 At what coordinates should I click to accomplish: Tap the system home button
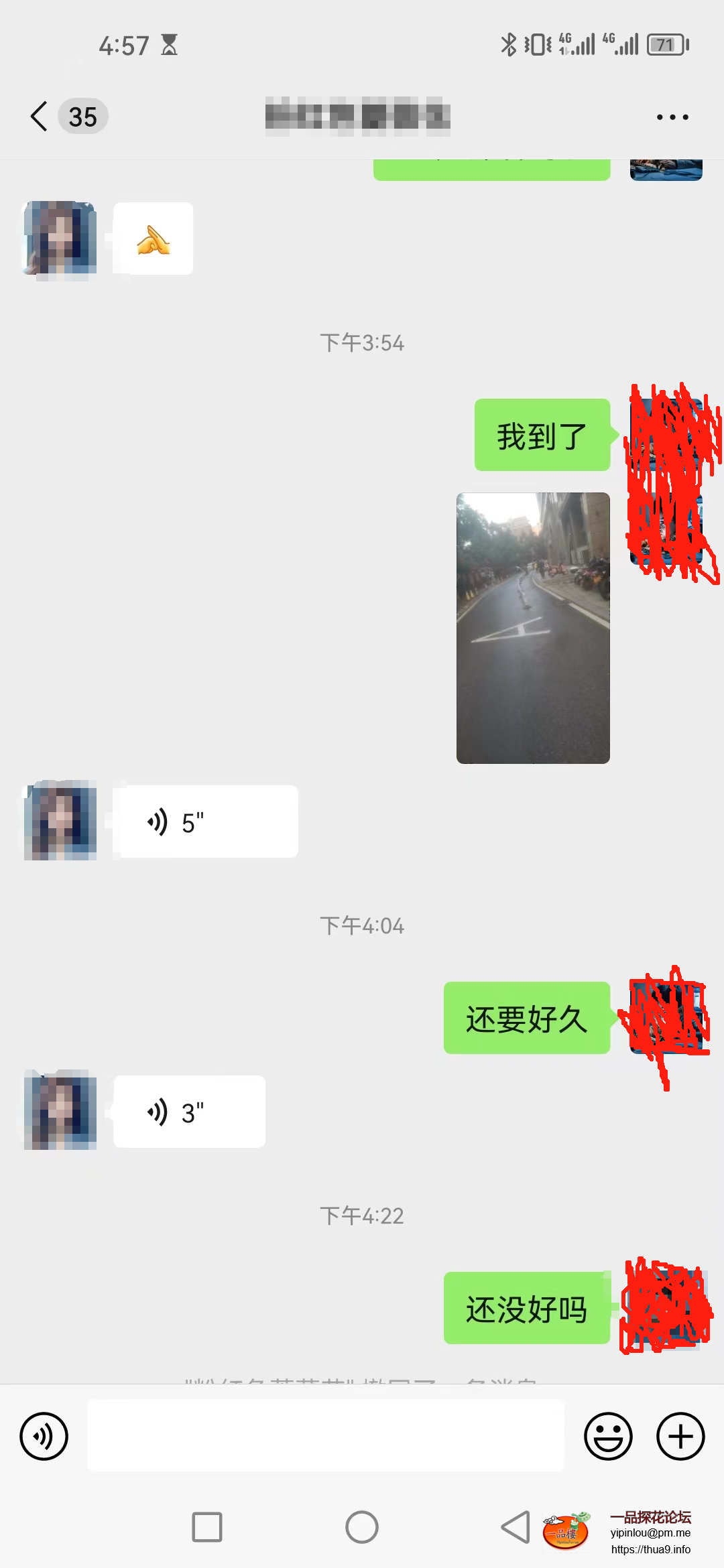click(362, 1527)
